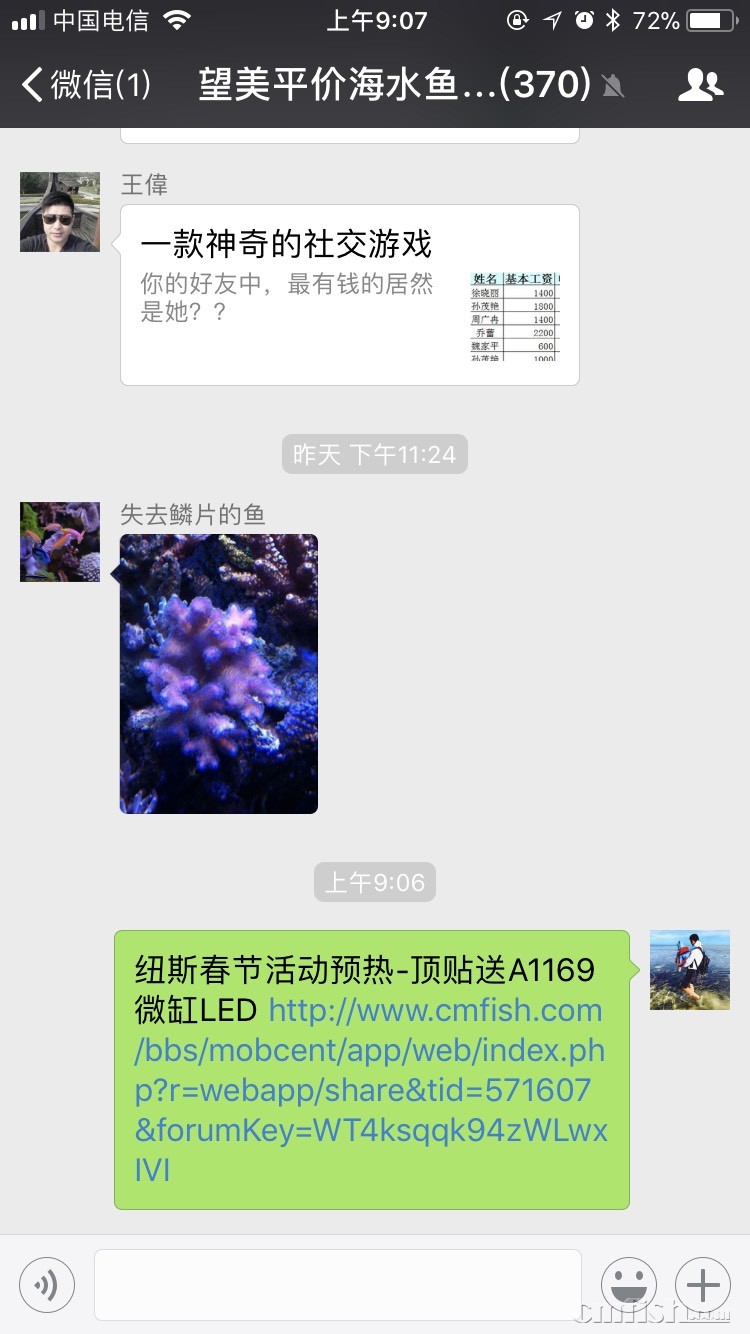Image resolution: width=750 pixels, height=1334 pixels.
Task: Switch to voice message input
Action: [x=47, y=1285]
